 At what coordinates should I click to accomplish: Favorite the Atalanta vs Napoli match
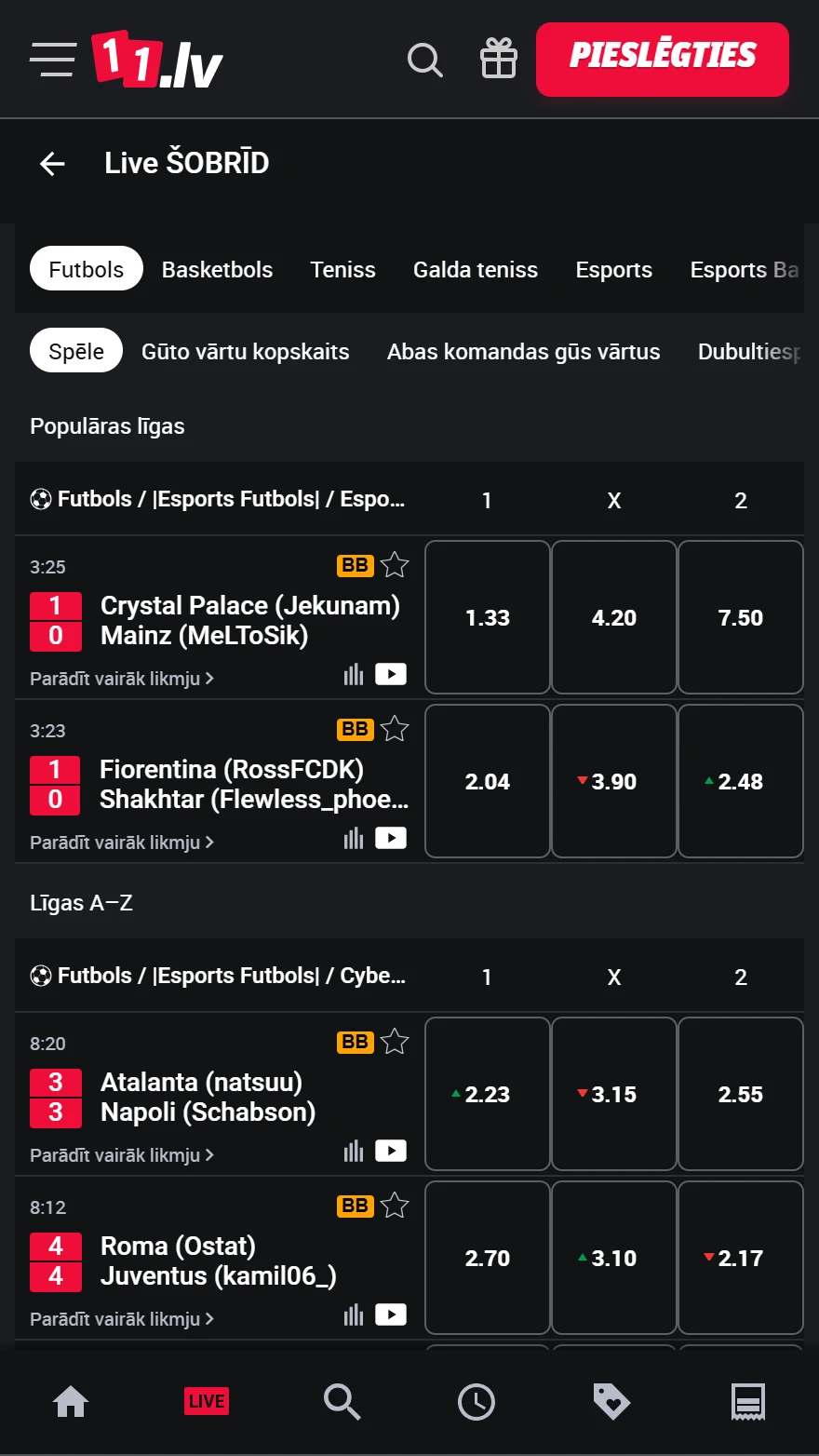(395, 1042)
